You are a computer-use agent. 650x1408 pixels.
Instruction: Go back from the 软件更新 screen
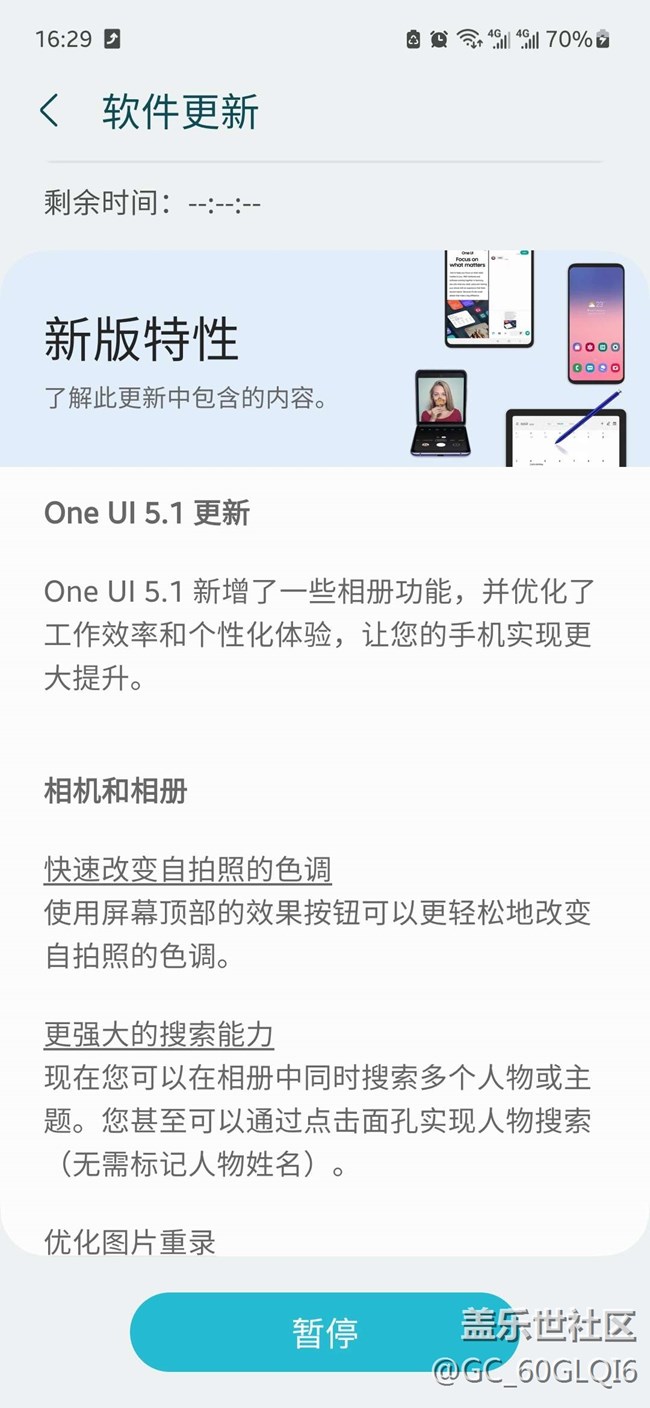coord(49,111)
